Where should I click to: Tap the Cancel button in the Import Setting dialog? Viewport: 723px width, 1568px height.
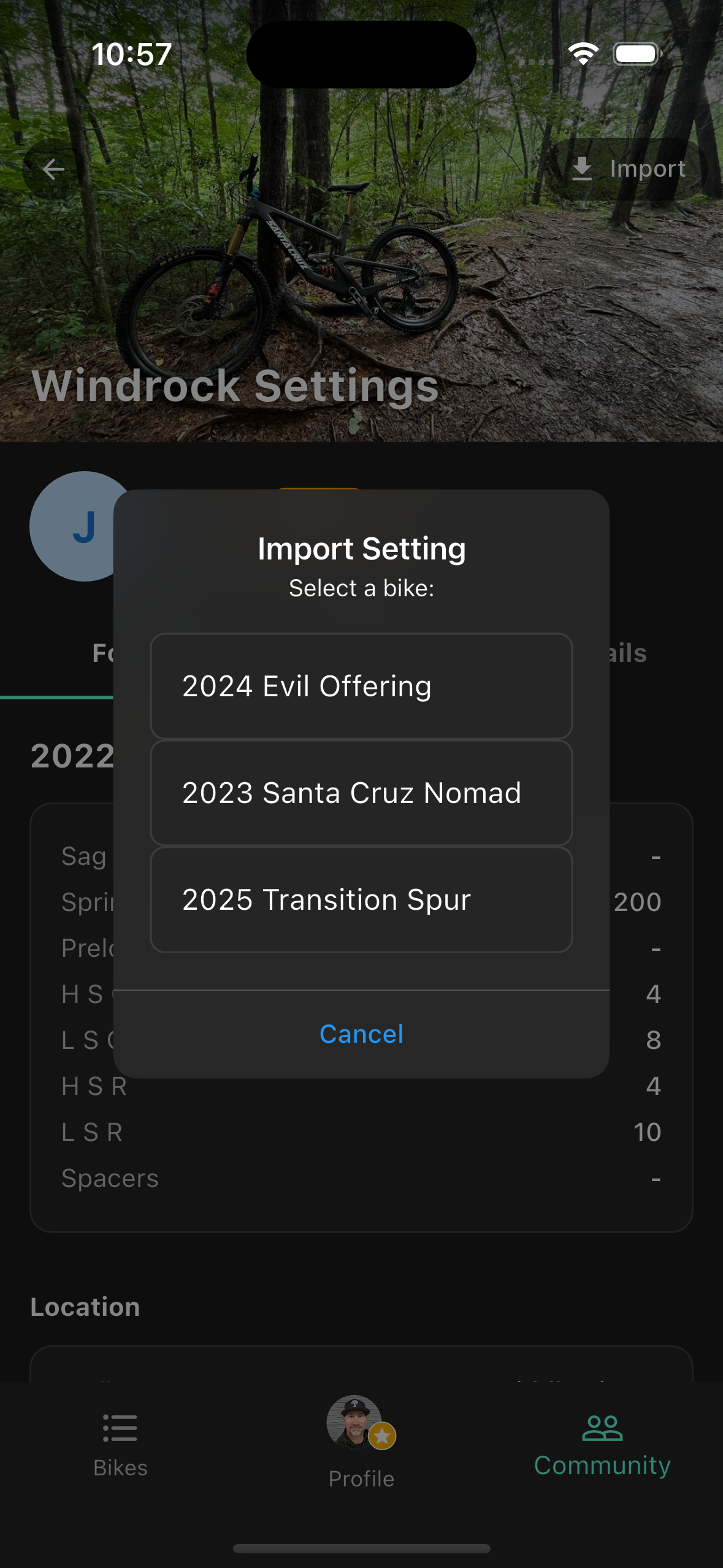tap(361, 1034)
